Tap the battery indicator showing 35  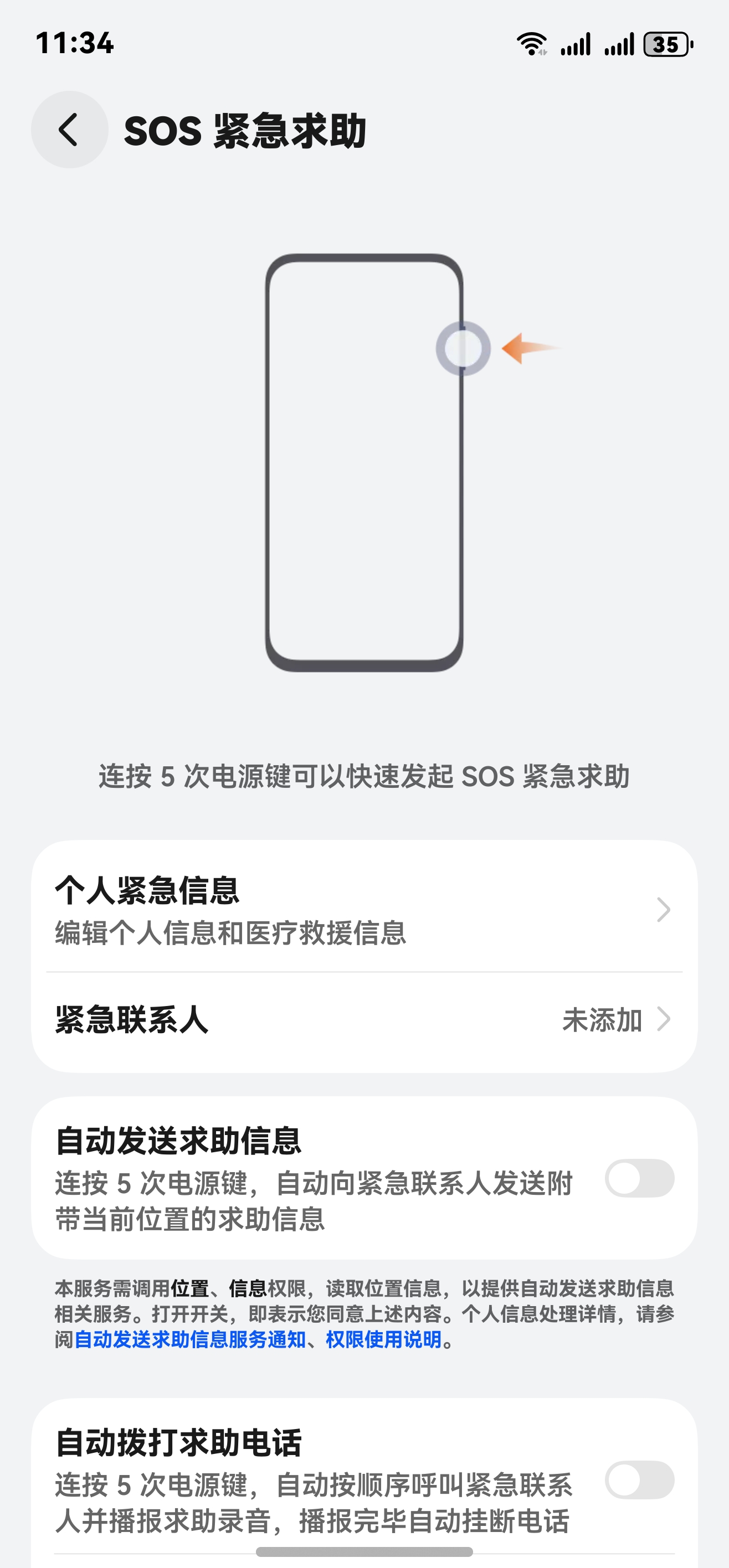click(666, 43)
